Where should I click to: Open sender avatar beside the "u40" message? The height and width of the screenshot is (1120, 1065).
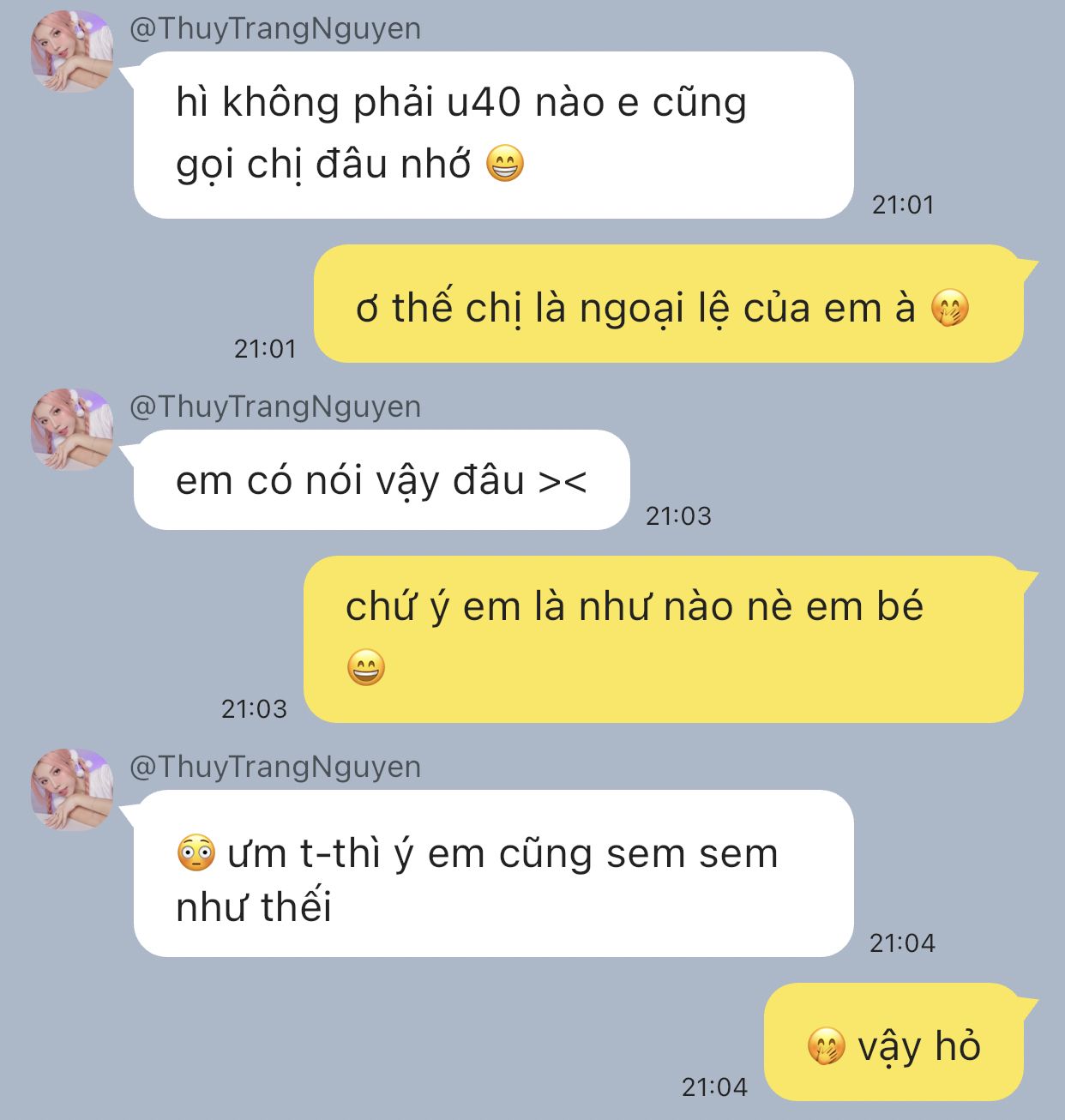coord(72,52)
